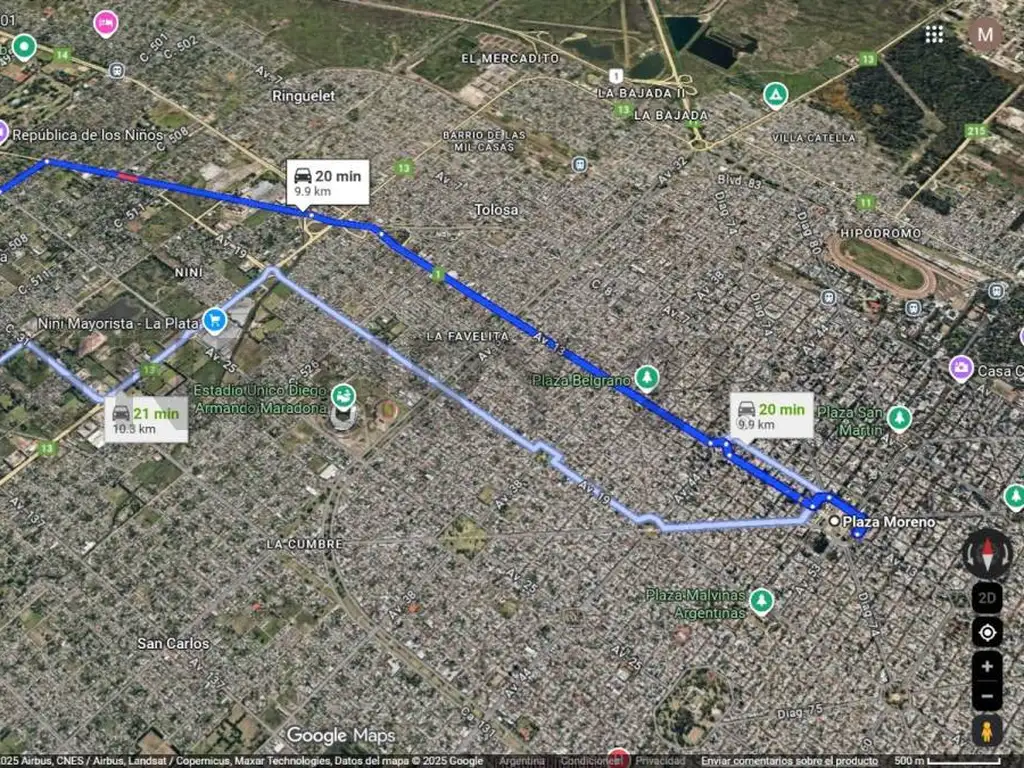Open the Google apps grid
This screenshot has width=1024, height=768.
tap(934, 34)
